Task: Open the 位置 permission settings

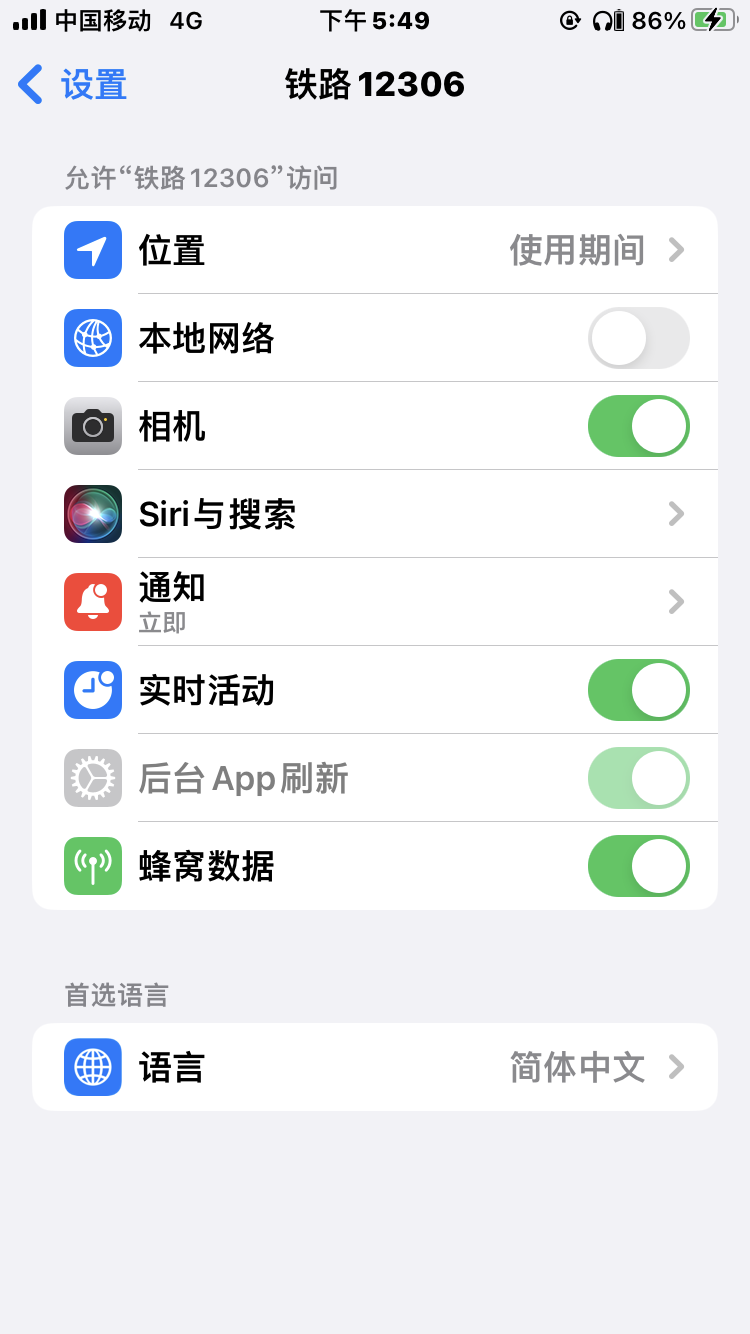Action: (375, 250)
